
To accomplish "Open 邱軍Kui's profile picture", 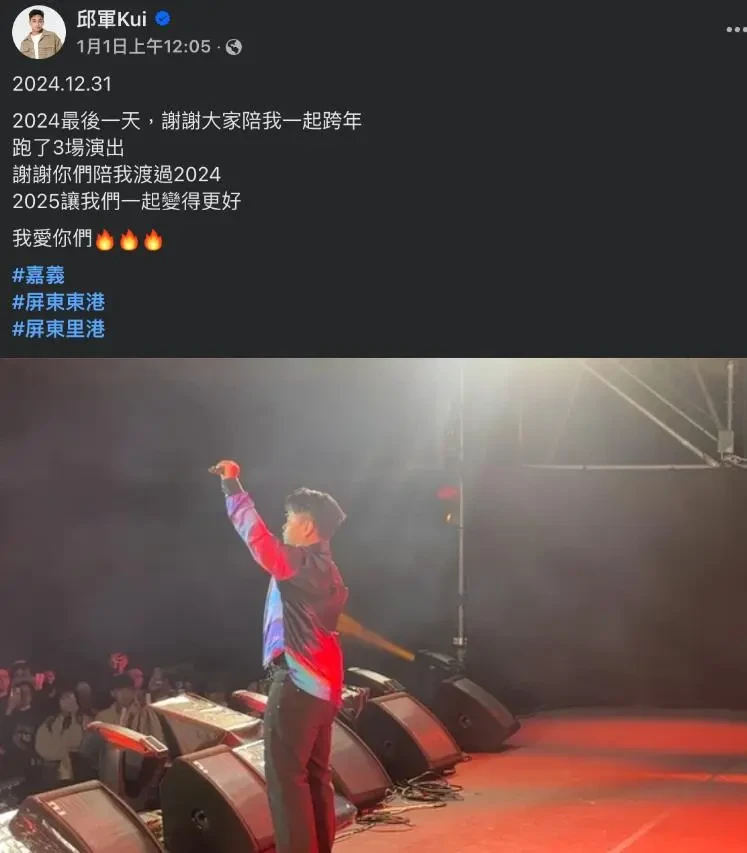I will point(38,31).
